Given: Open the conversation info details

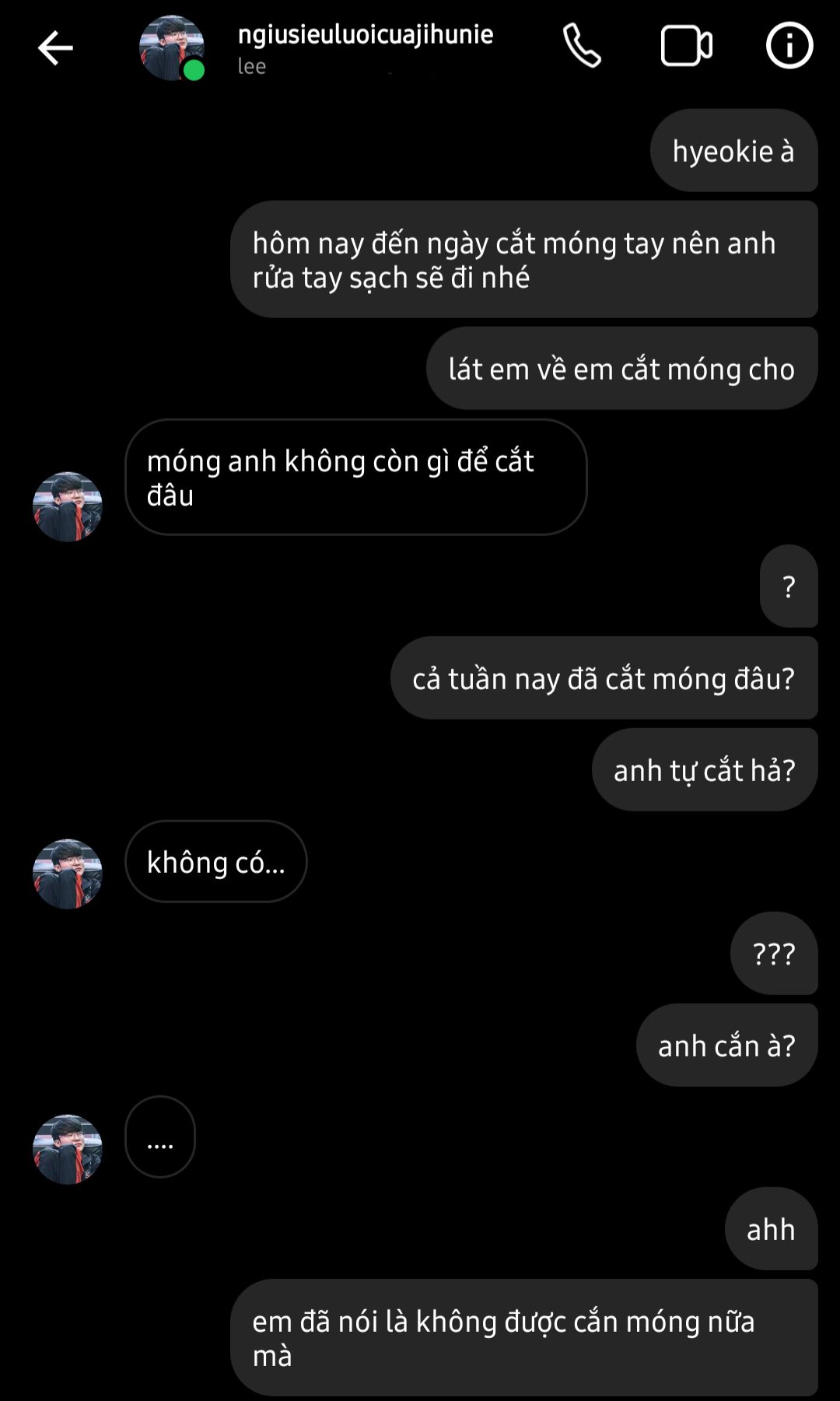Looking at the screenshot, I should [x=789, y=46].
